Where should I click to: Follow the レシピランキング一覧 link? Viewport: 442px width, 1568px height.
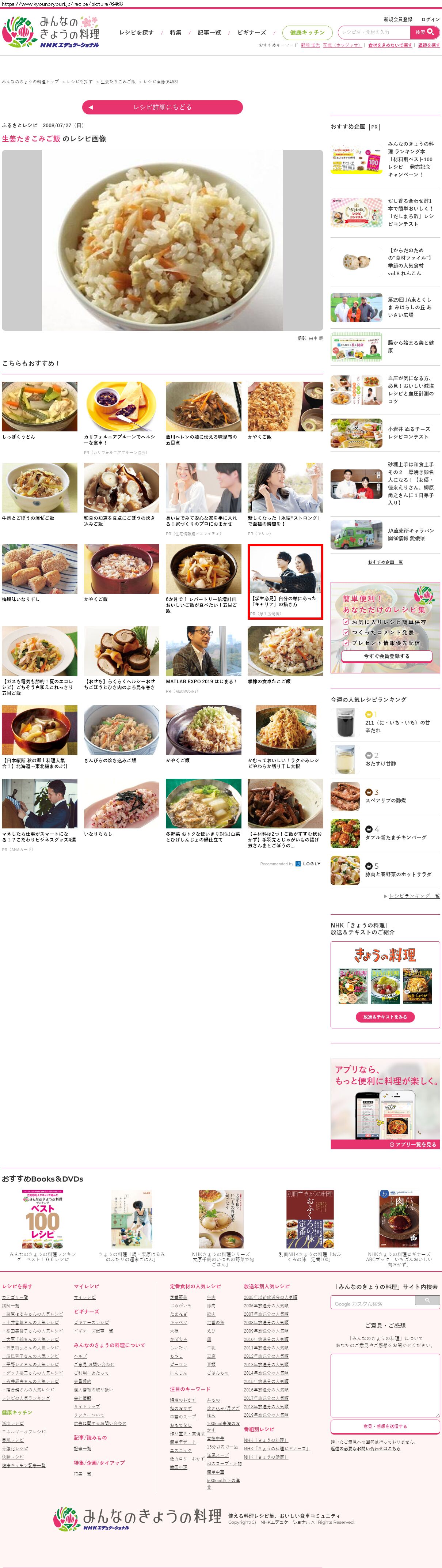pyautogui.click(x=414, y=896)
